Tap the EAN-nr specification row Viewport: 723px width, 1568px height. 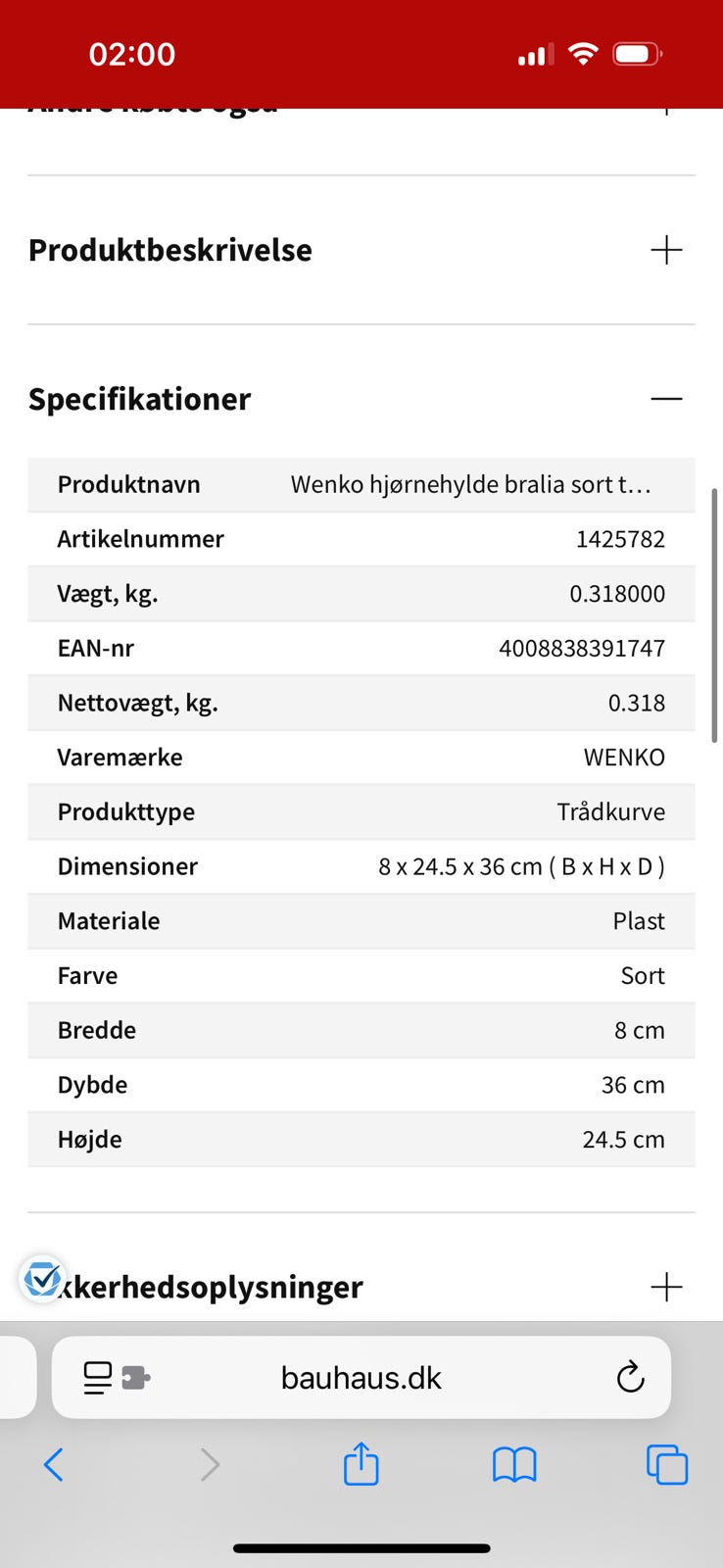(x=361, y=648)
